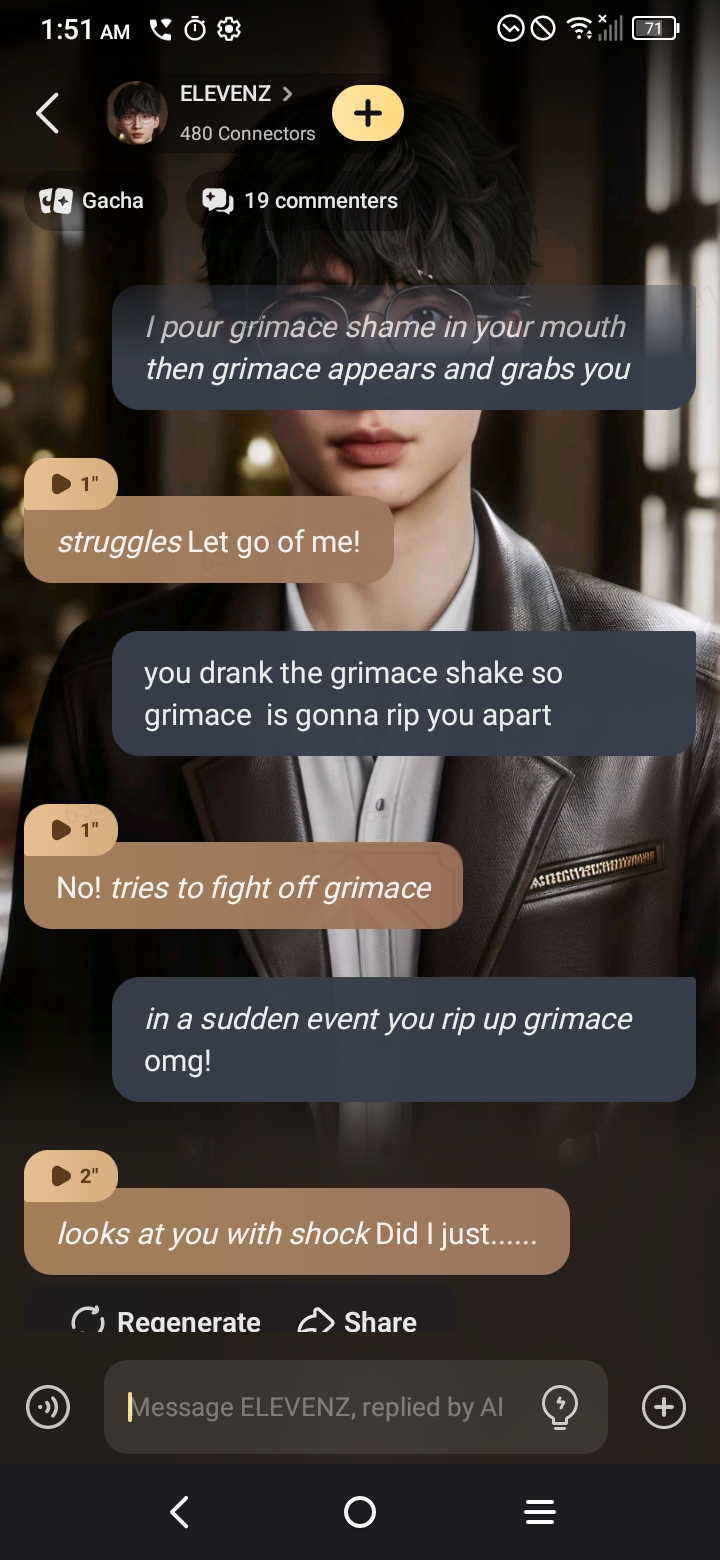View the 19 commenters
Viewport: 720px width, 1560px height.
300,201
